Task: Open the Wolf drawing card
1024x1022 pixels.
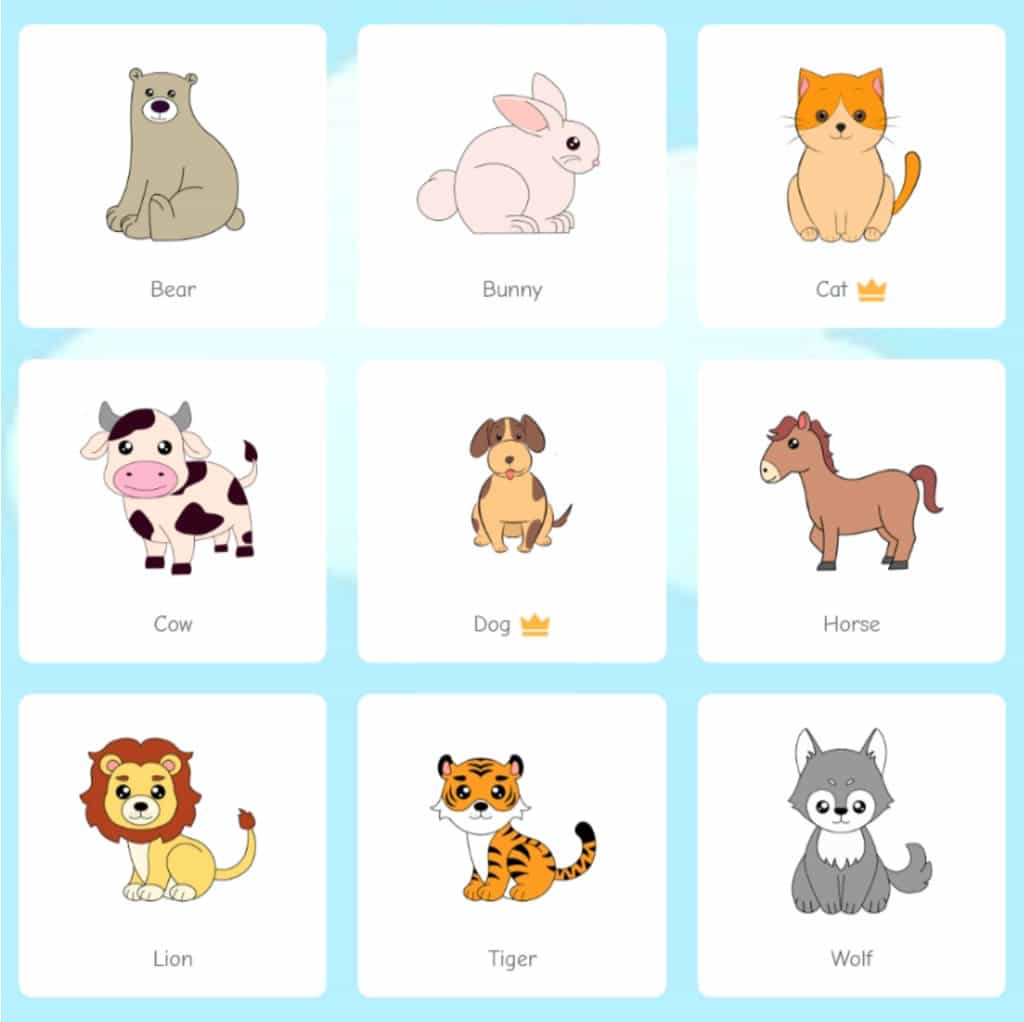Action: pos(851,845)
